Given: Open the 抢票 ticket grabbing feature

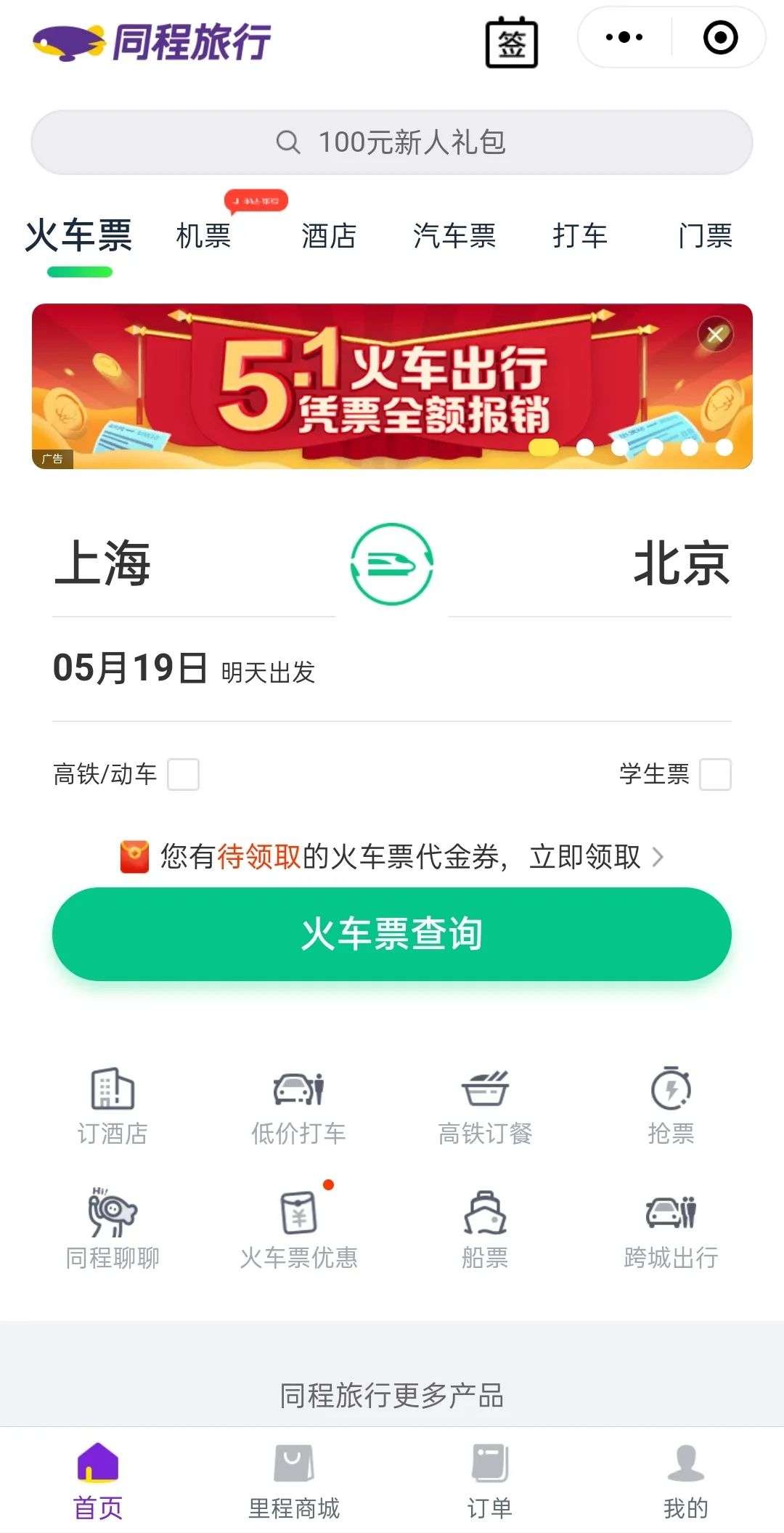Looking at the screenshot, I should (671, 1106).
